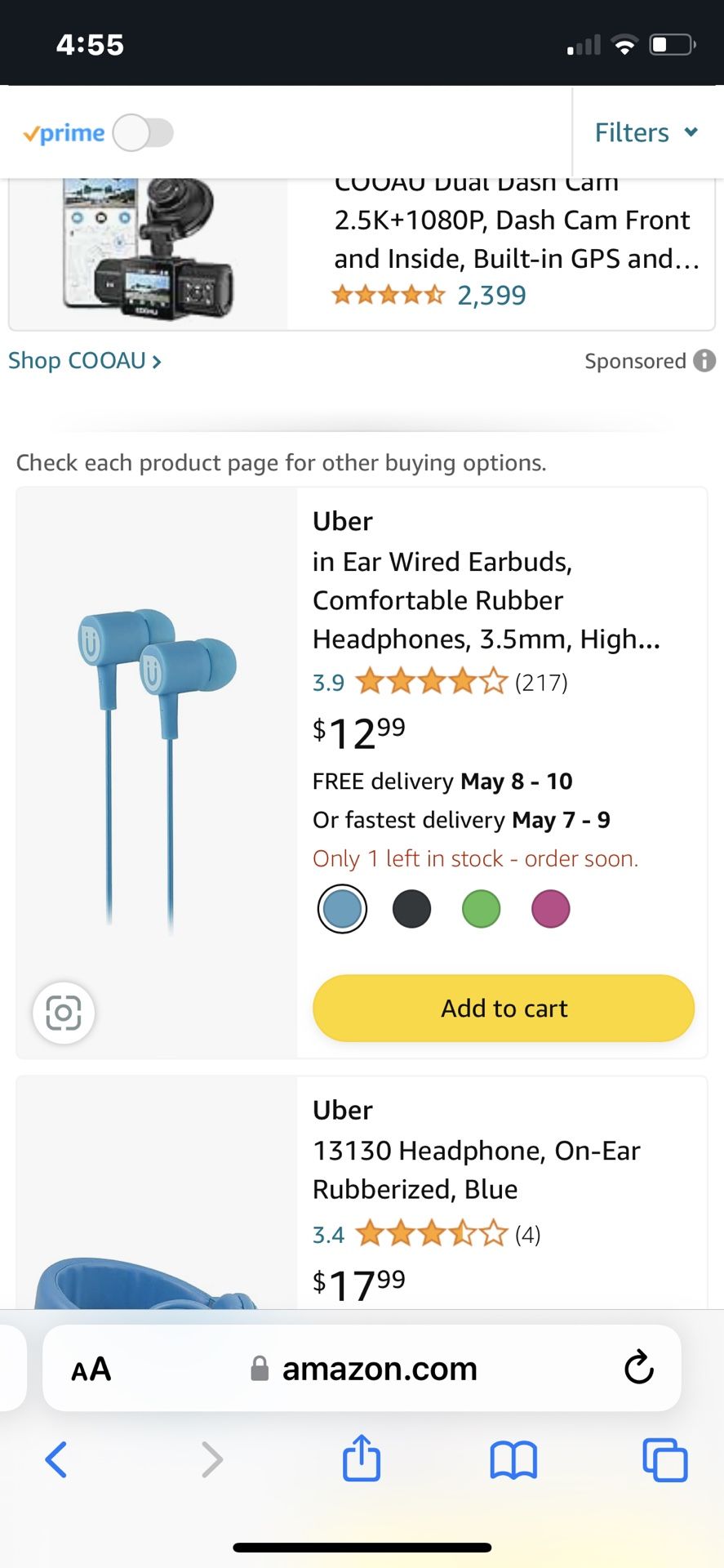Screen dimensions: 724x1568
Task: Tap the page reload icon
Action: tap(639, 1369)
